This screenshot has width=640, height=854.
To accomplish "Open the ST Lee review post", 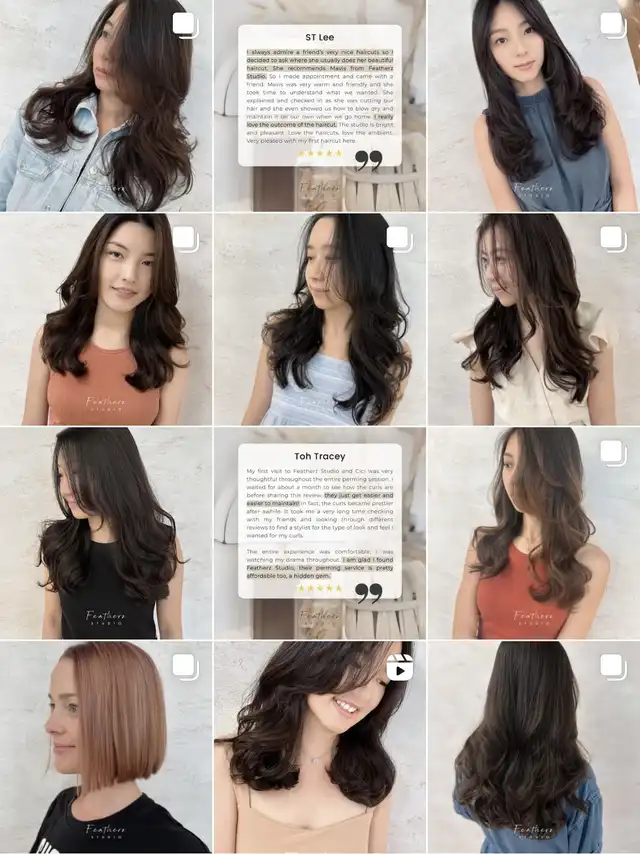I will coord(320,105).
